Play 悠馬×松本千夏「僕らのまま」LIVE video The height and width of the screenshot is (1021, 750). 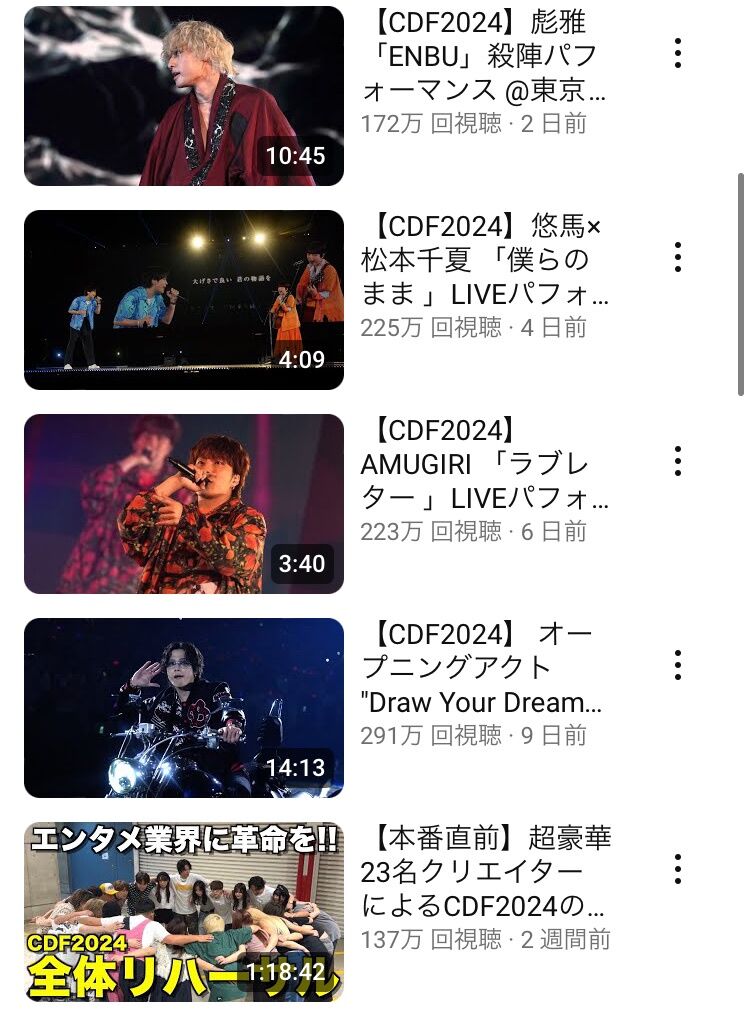184,299
